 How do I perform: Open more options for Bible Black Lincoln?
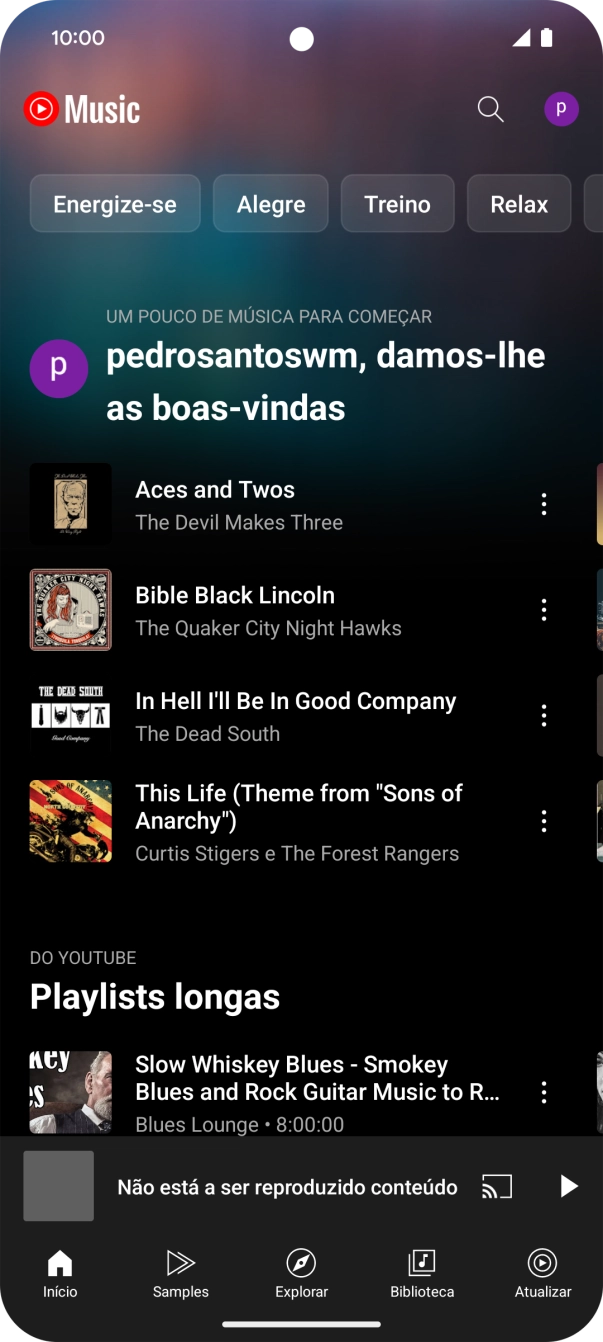point(544,610)
